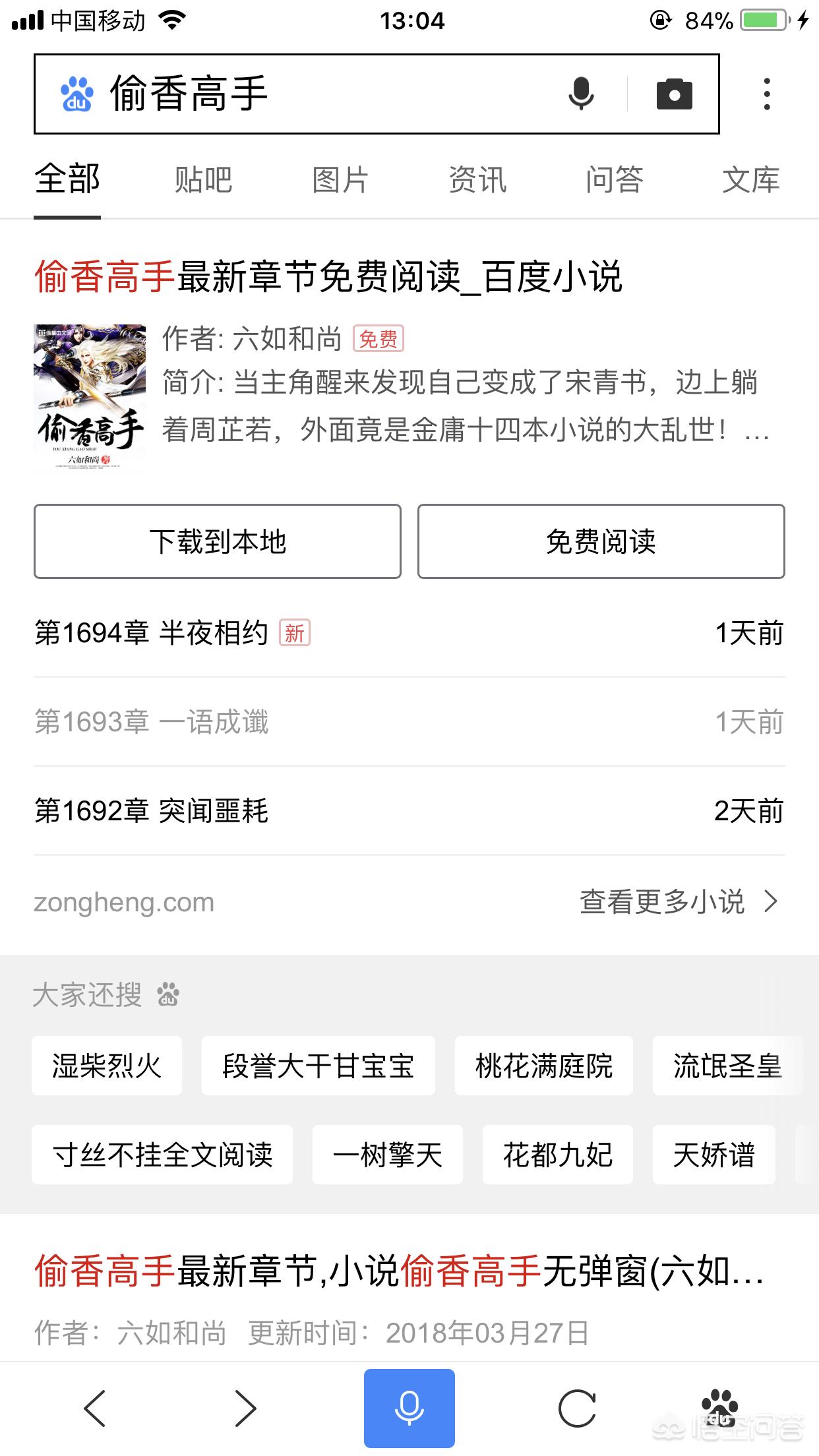Select the 资讯 tab
The width and height of the screenshot is (819, 1456).
coord(477,180)
